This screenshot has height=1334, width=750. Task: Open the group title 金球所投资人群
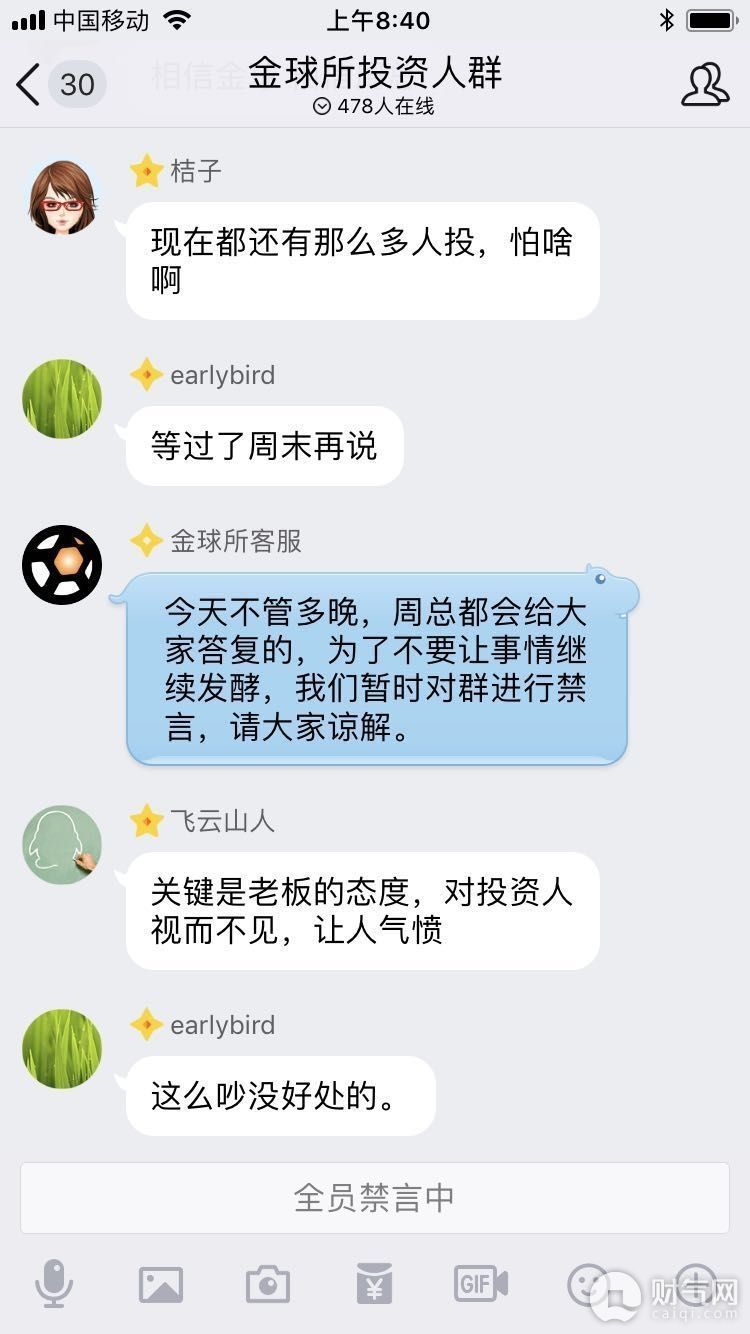click(375, 74)
